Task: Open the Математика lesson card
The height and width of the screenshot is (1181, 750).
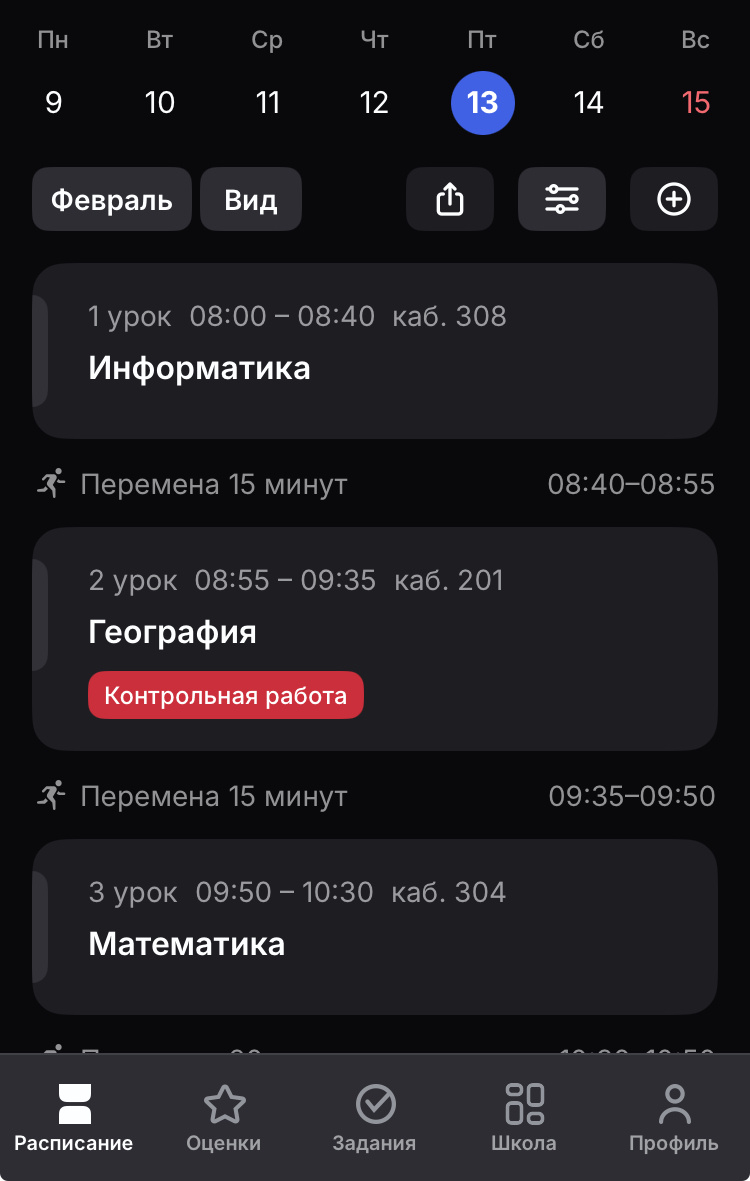Action: tap(375, 927)
